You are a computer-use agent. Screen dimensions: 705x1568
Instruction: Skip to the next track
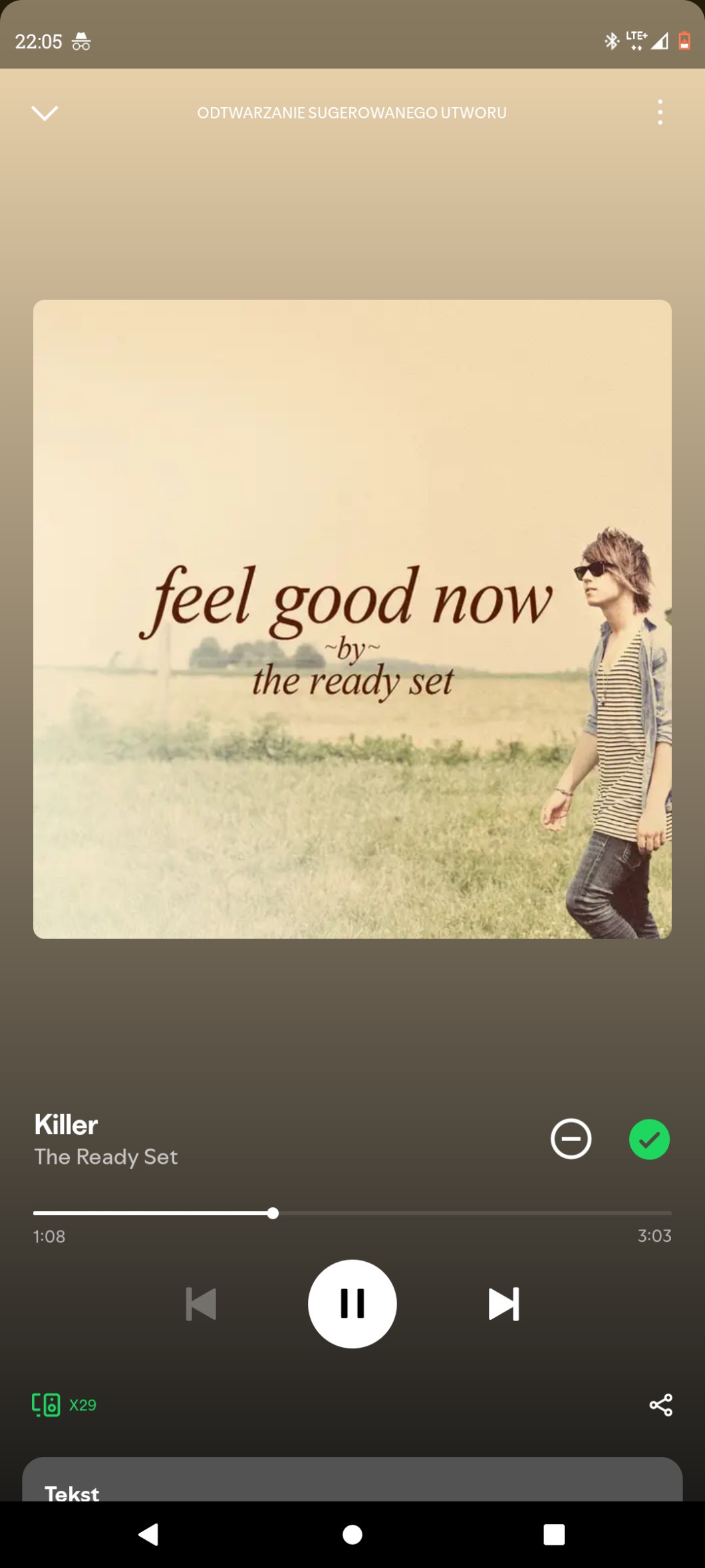503,1304
